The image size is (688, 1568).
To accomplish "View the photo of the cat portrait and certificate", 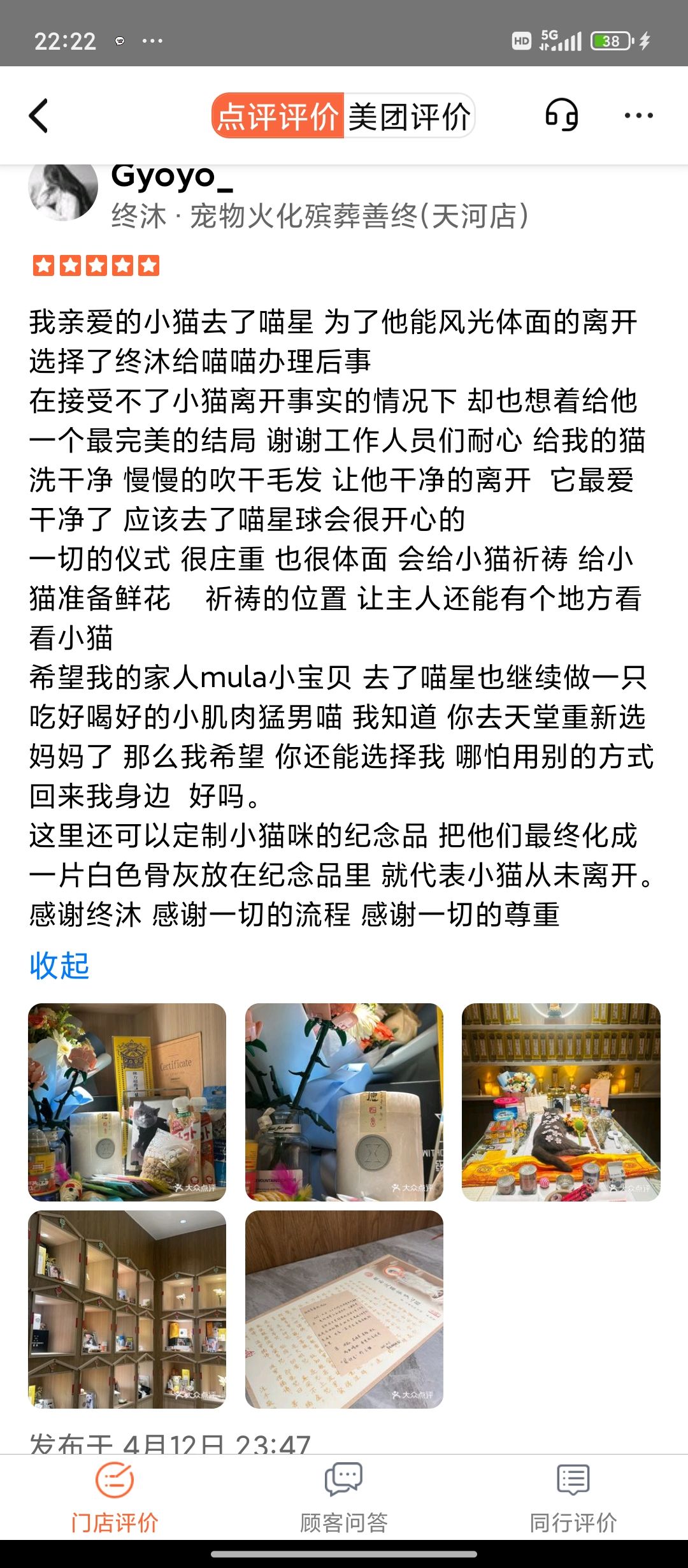I will click(127, 1102).
